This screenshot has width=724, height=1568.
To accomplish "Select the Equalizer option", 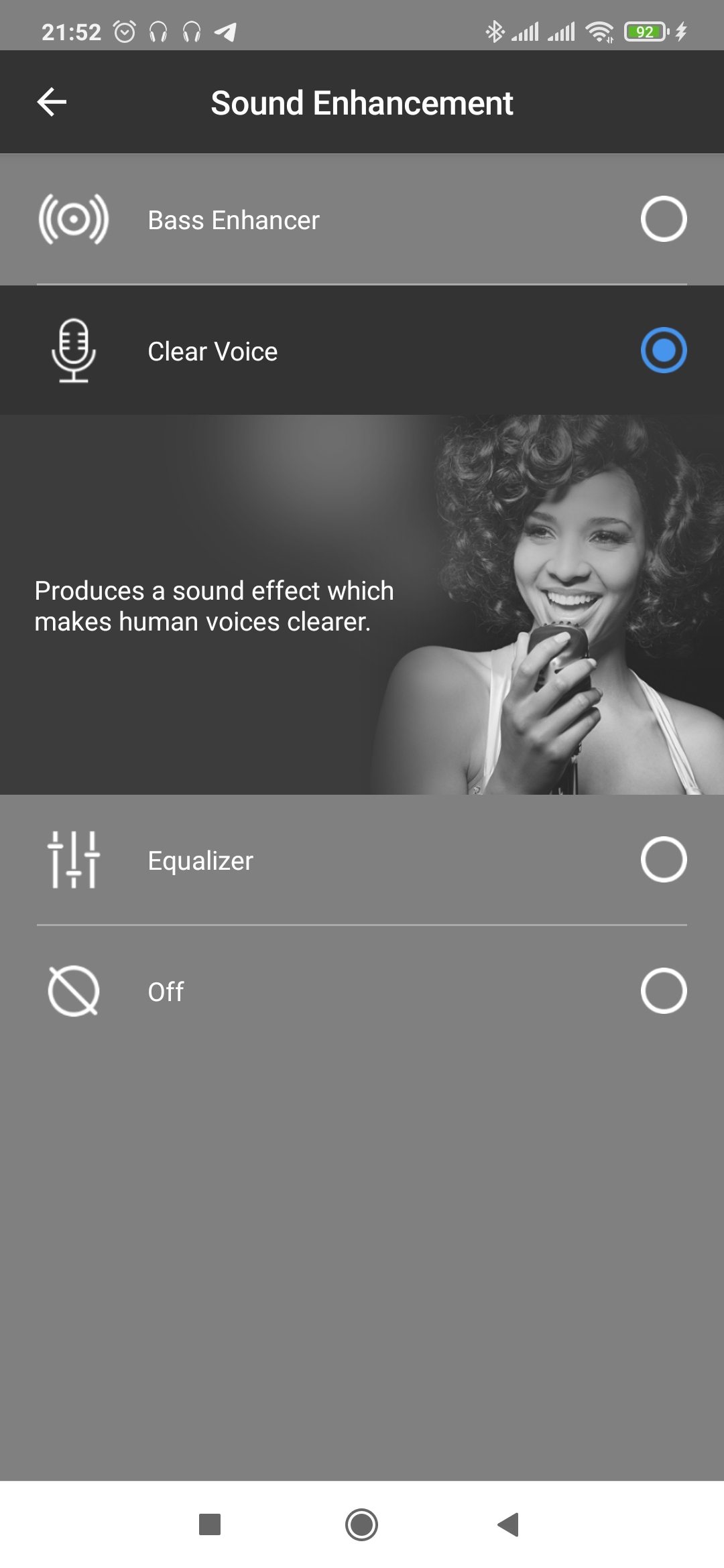I will pos(663,860).
